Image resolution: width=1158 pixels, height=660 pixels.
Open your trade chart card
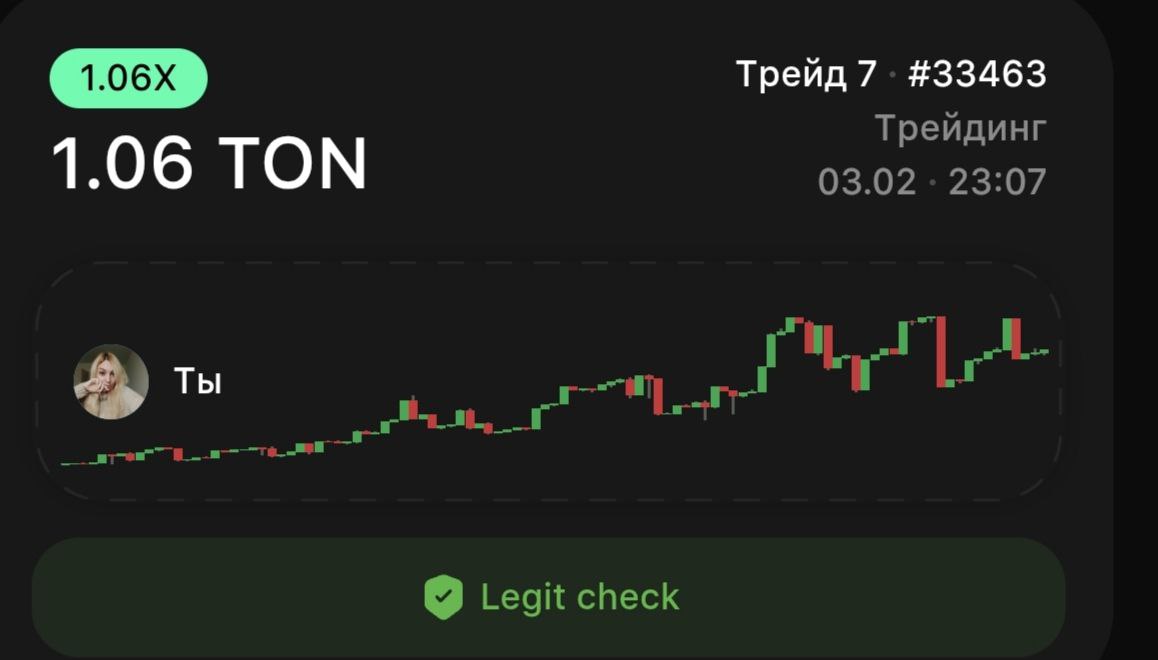[548, 383]
